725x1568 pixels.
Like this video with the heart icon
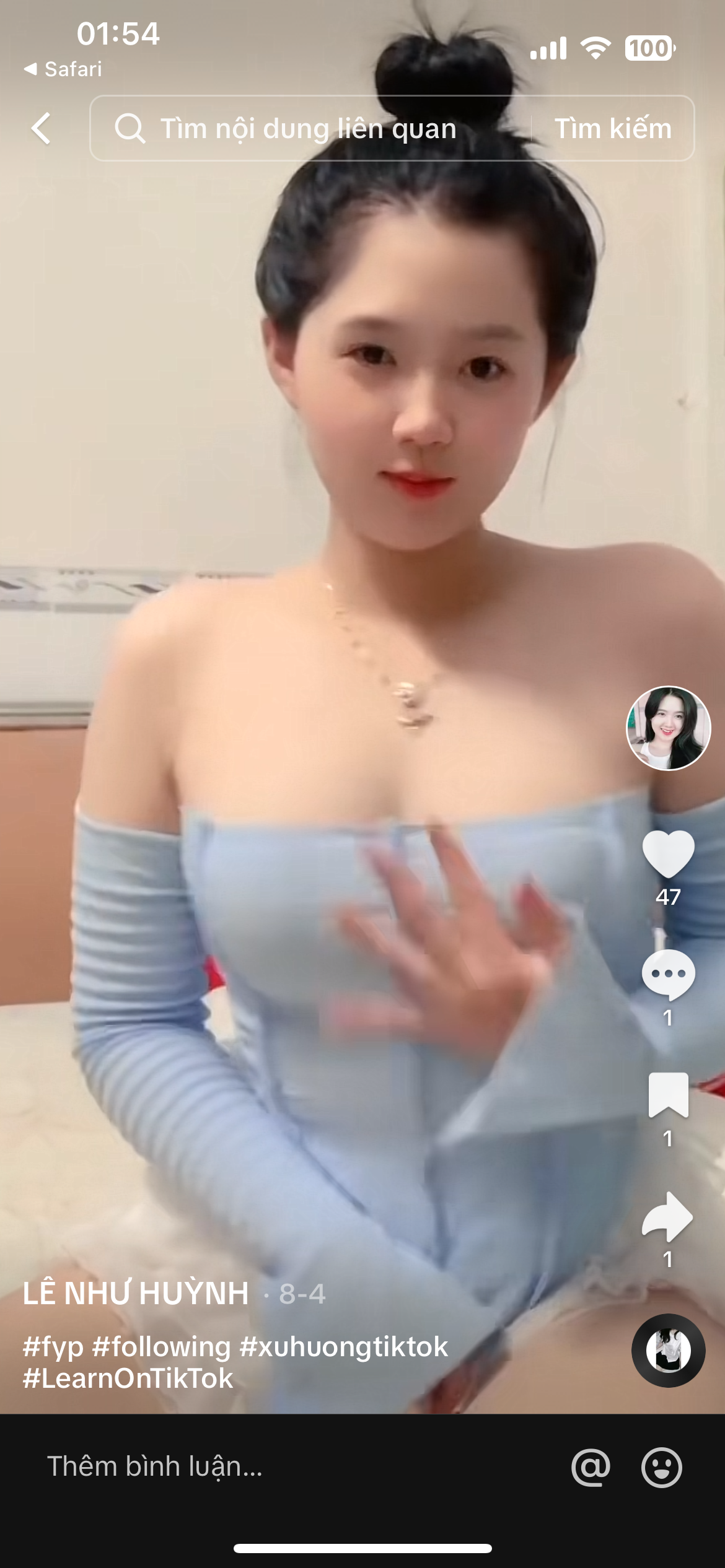tap(668, 853)
